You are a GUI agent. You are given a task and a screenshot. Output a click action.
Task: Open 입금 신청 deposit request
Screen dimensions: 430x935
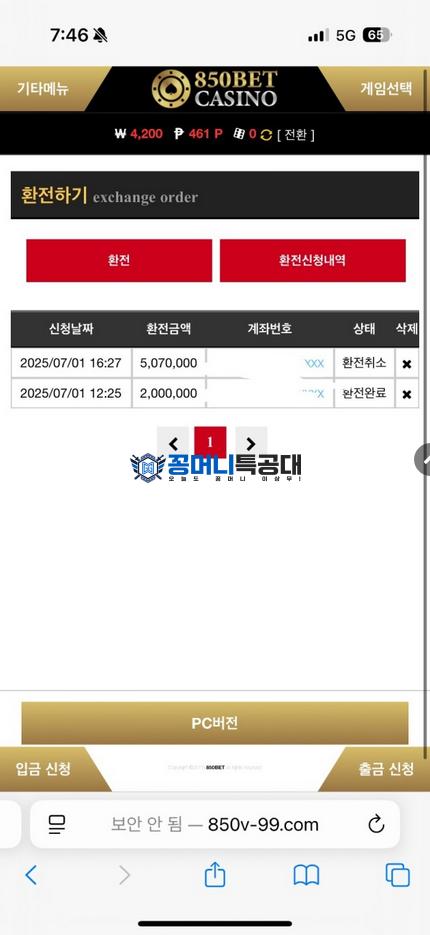[43, 769]
